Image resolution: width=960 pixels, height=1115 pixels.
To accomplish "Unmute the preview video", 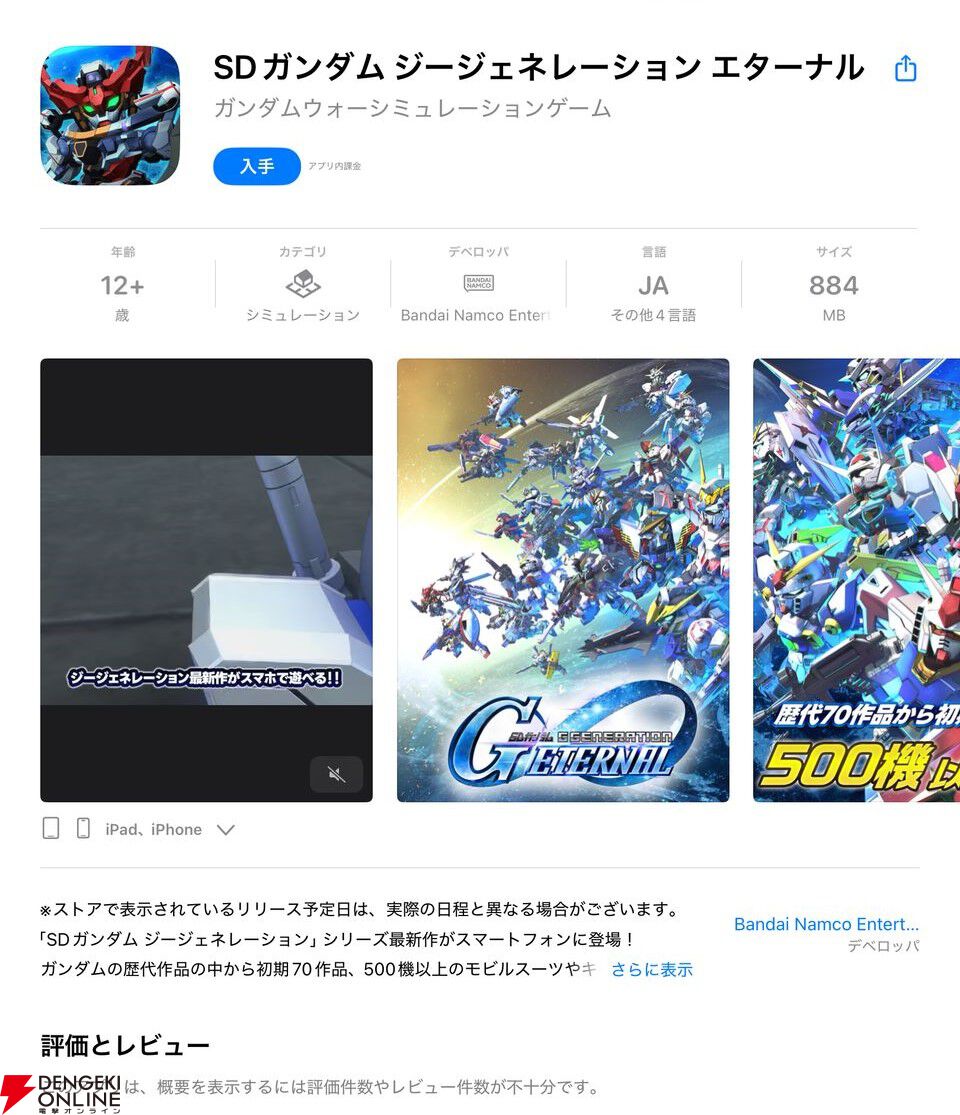I will coord(336,774).
